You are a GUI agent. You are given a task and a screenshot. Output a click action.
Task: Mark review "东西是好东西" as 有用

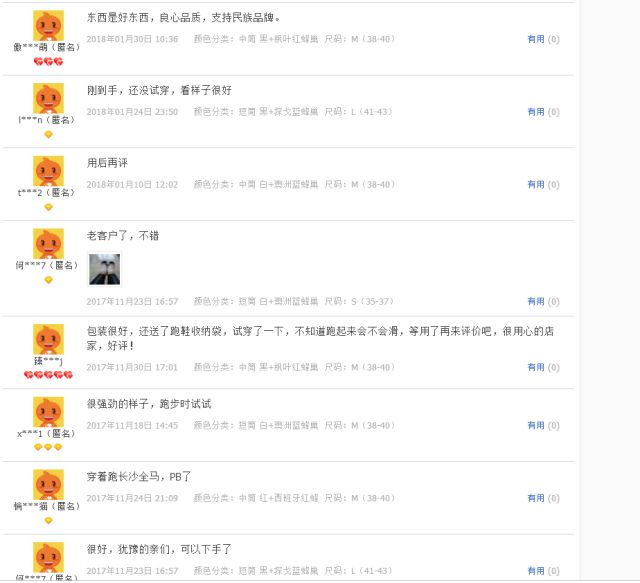pyautogui.click(x=536, y=39)
